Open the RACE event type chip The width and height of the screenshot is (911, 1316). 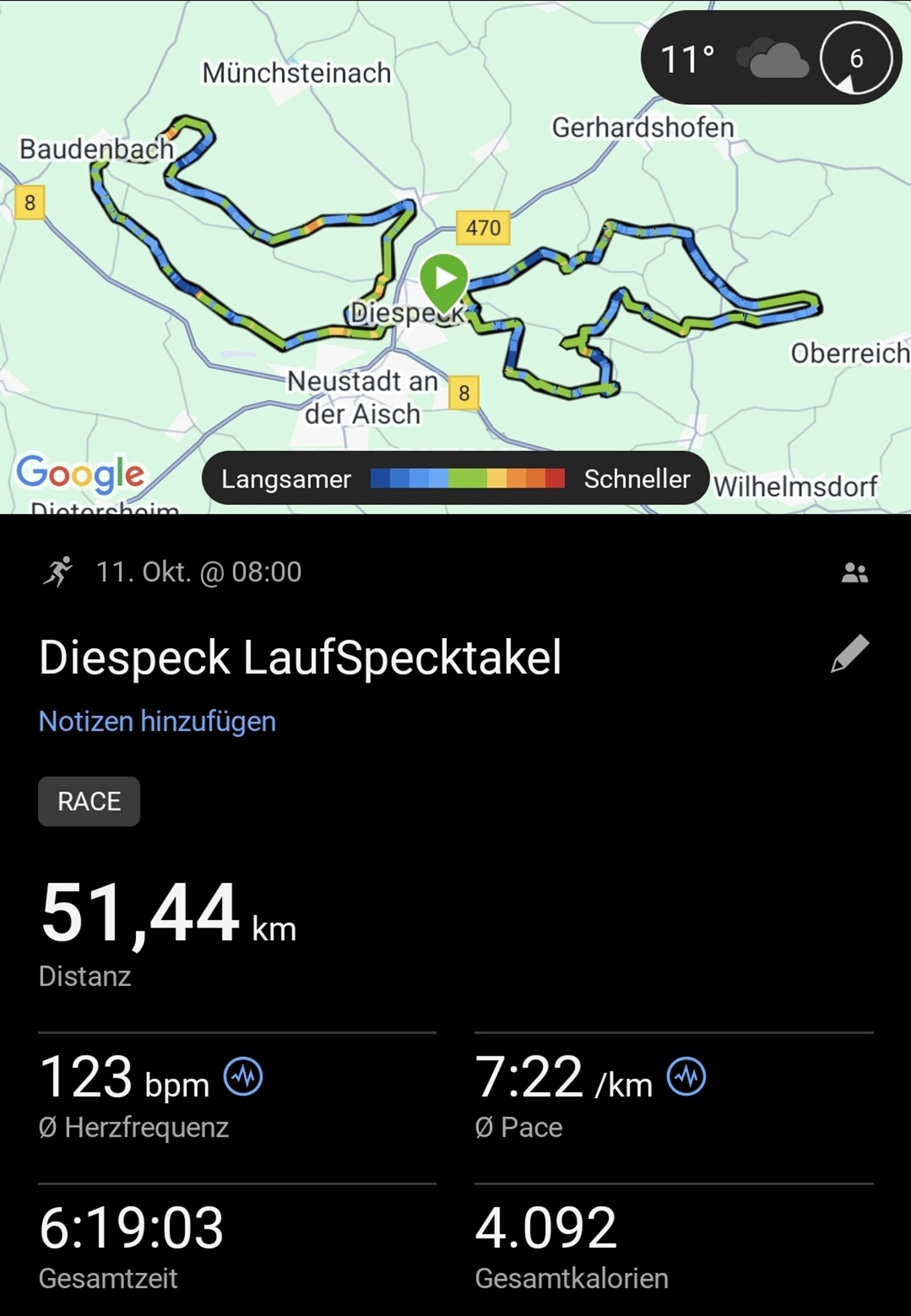pyautogui.click(x=89, y=801)
